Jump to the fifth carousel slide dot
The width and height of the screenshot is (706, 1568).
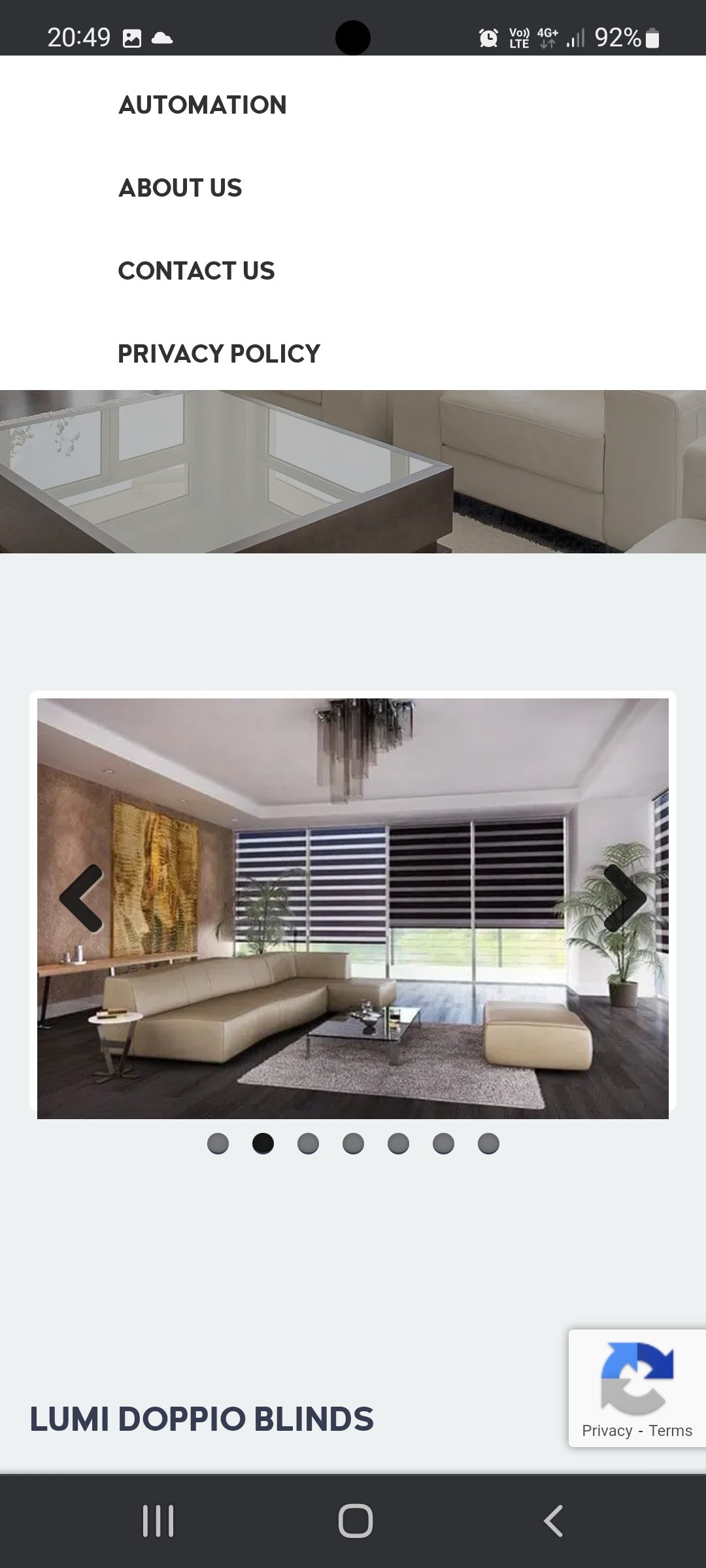pos(398,1143)
